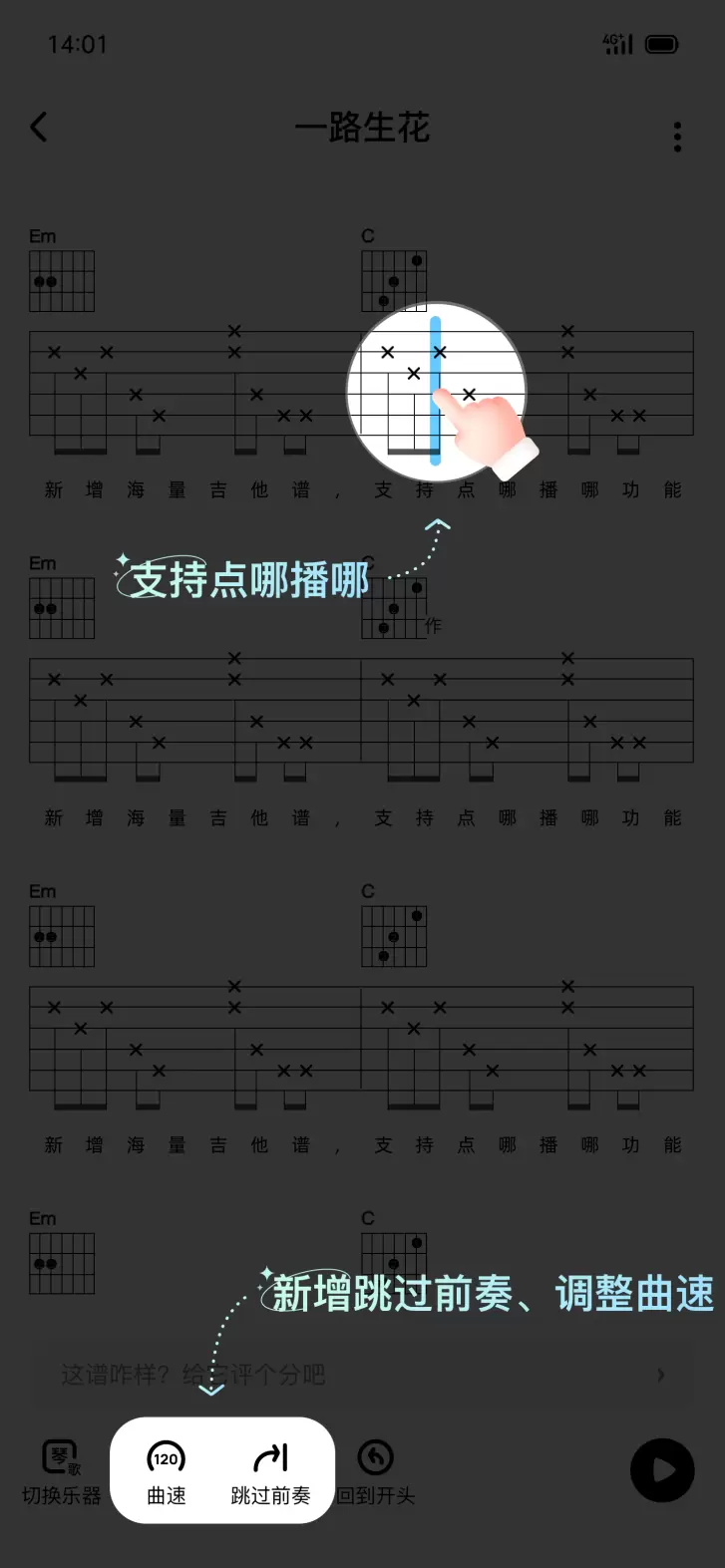Viewport: 725px width, 1568px height.
Task: Open the 曲速 tempo setting
Action: pos(167,1471)
